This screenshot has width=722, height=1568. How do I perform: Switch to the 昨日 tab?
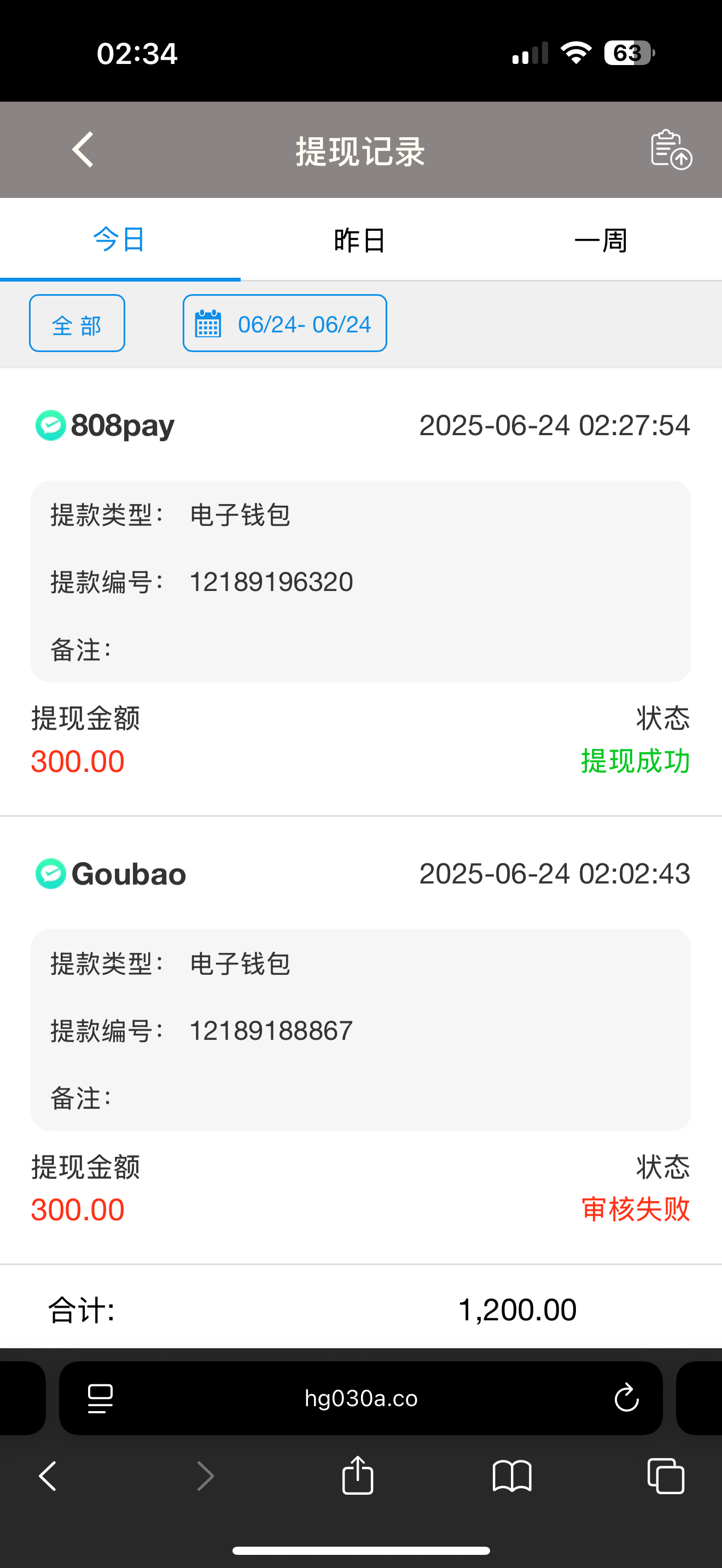click(x=360, y=239)
